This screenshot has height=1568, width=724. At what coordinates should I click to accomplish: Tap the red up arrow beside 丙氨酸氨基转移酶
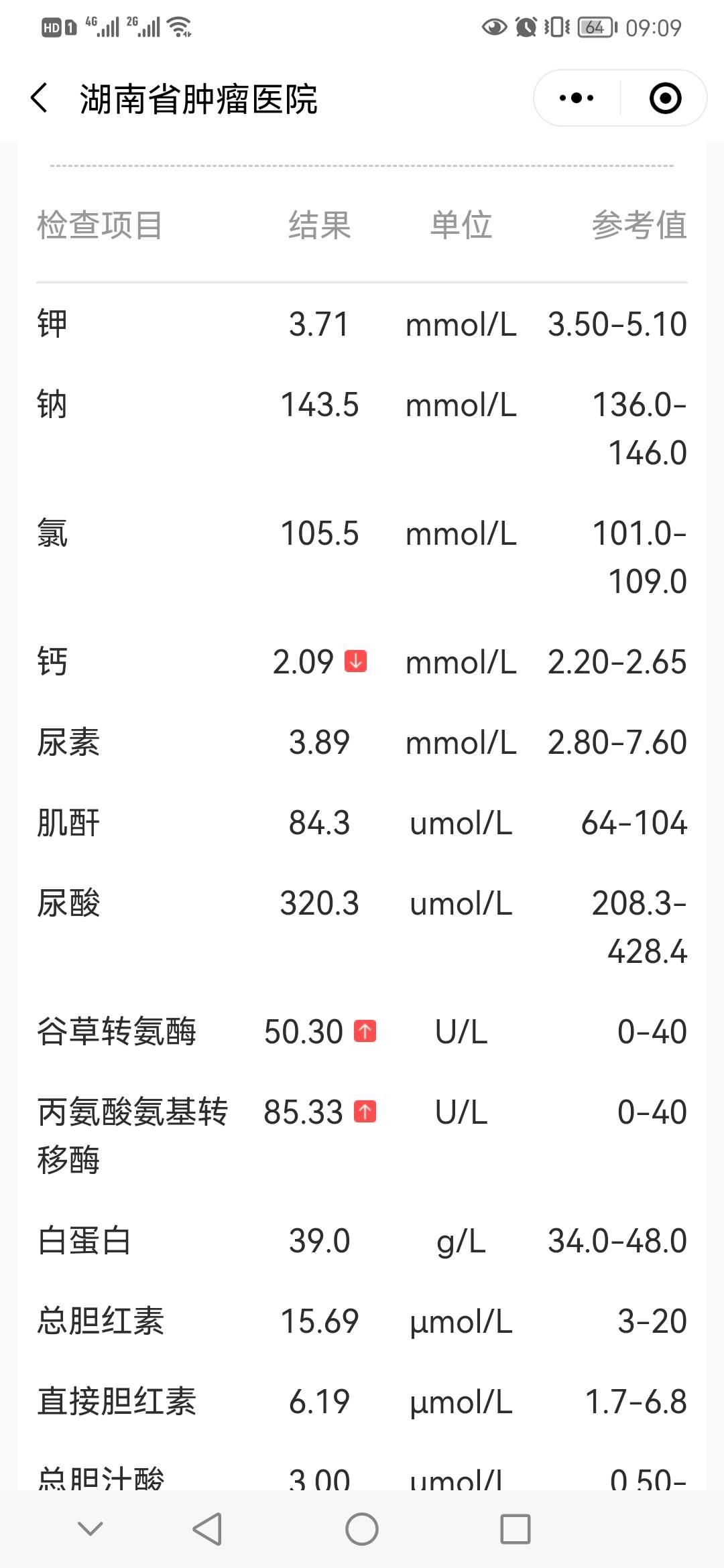pos(364,1112)
